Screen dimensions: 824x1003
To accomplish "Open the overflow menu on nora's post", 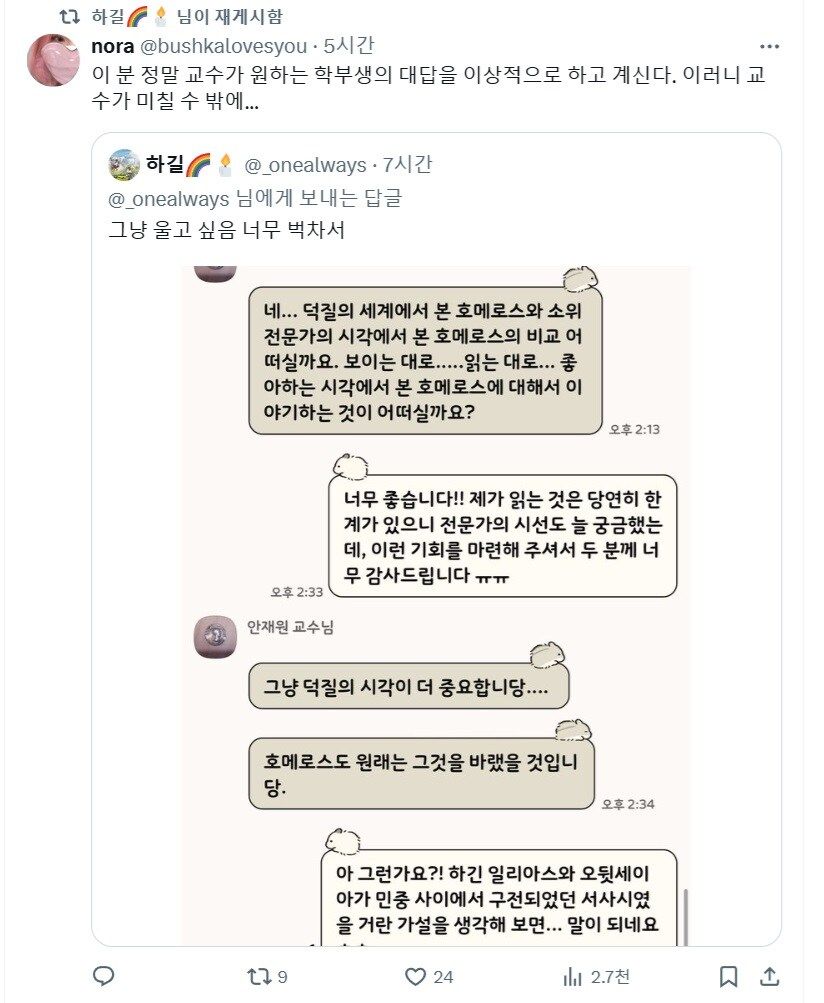I will 768,47.
